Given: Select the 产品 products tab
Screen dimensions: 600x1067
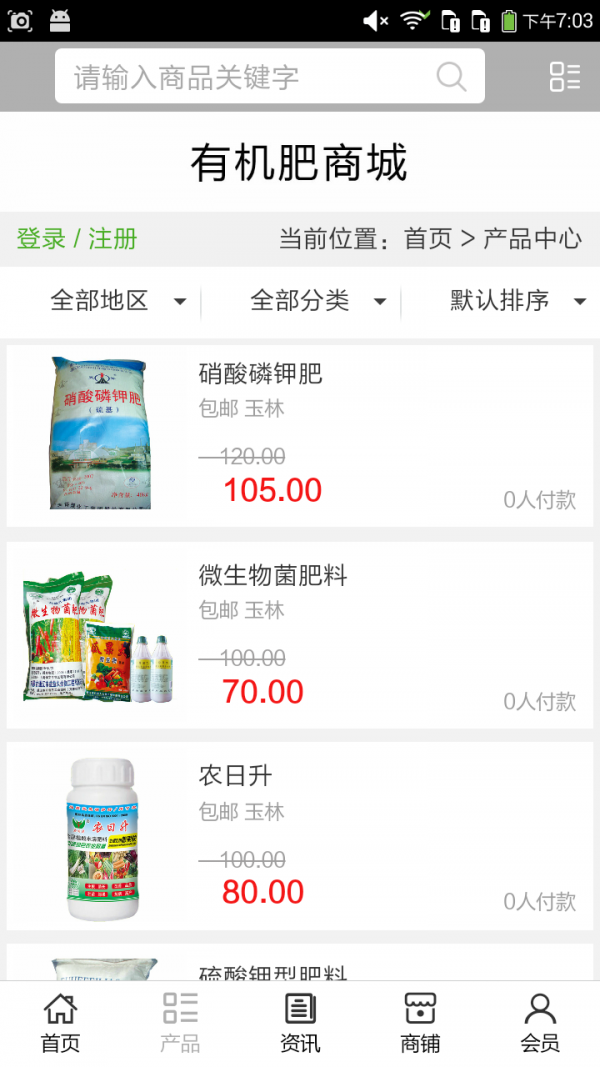Looking at the screenshot, I should point(180,1023).
